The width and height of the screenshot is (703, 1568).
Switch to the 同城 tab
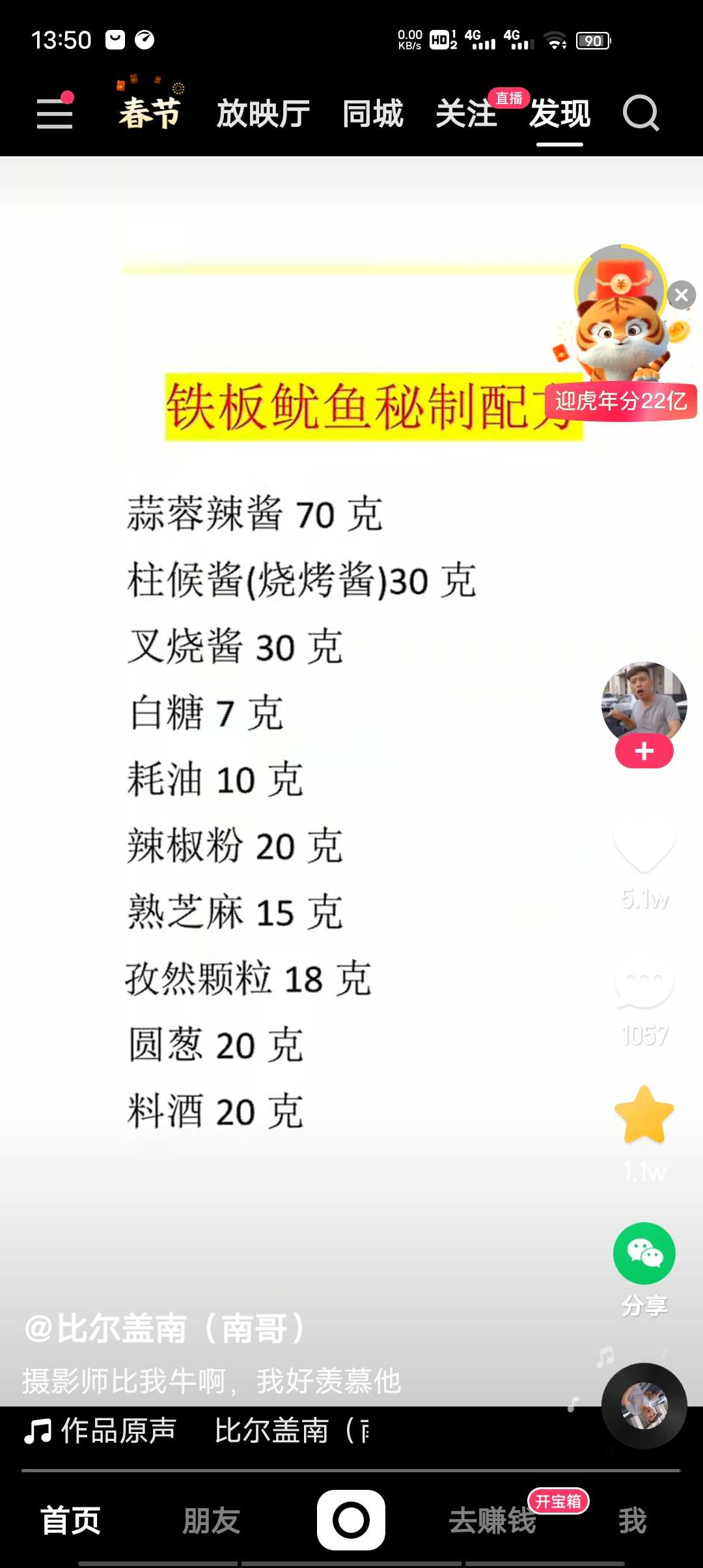[373, 113]
